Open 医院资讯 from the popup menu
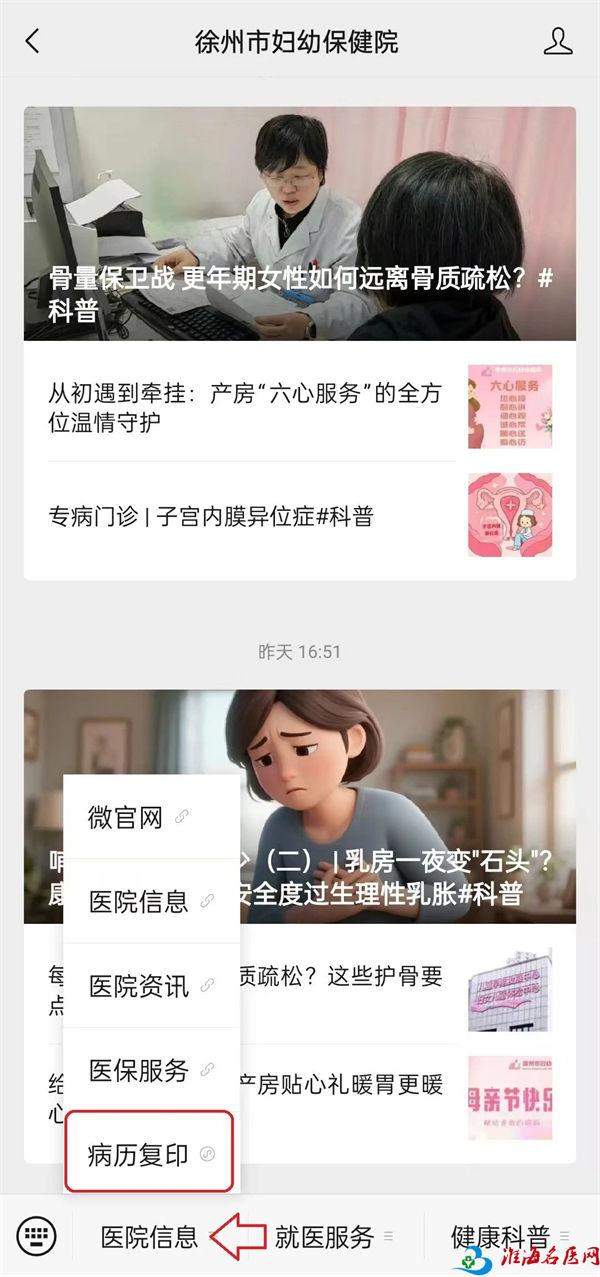 pyautogui.click(x=151, y=987)
